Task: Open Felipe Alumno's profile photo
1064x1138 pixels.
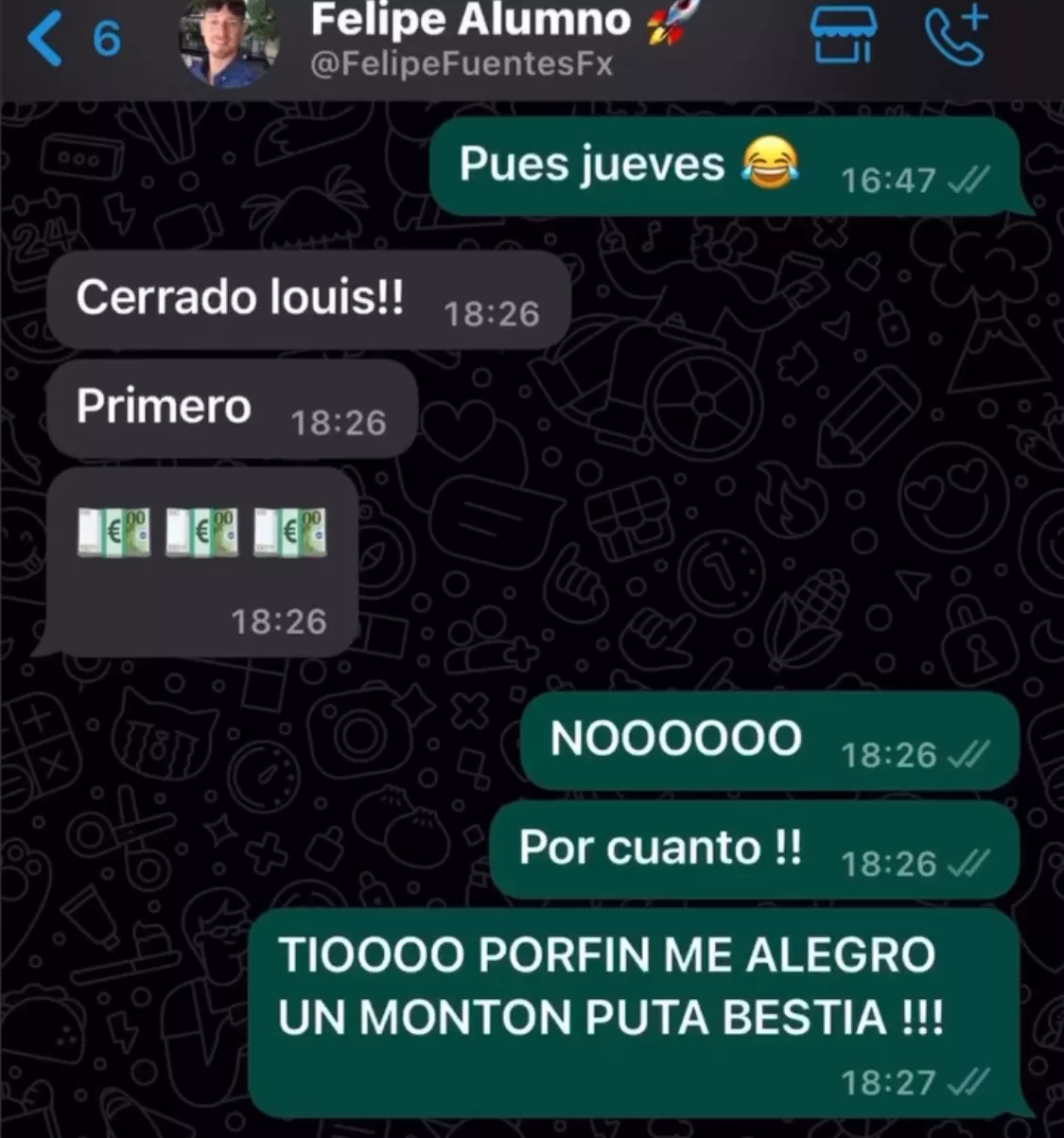Action: click(228, 42)
